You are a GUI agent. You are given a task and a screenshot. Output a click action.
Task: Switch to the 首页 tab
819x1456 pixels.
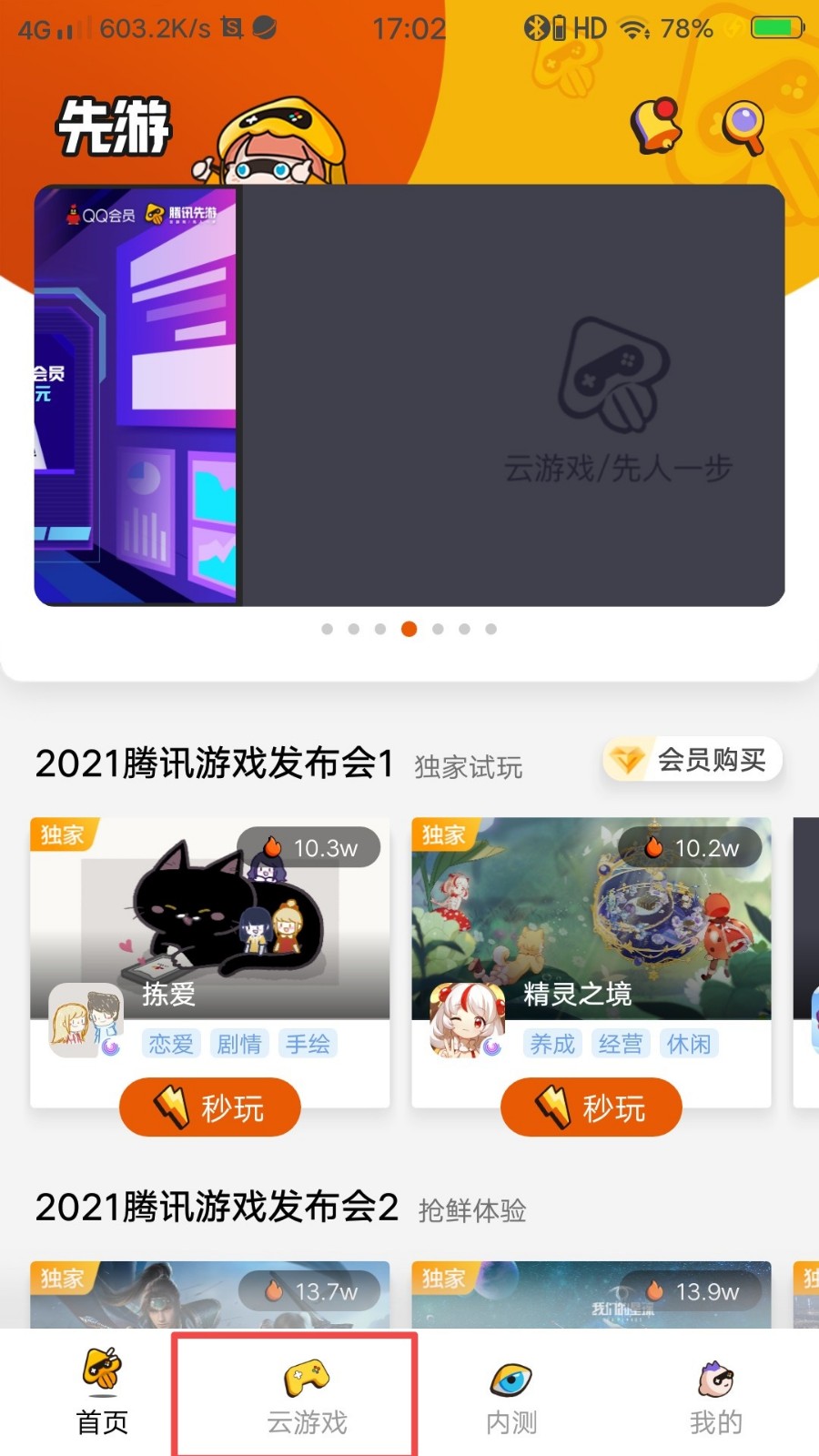tap(102, 1392)
